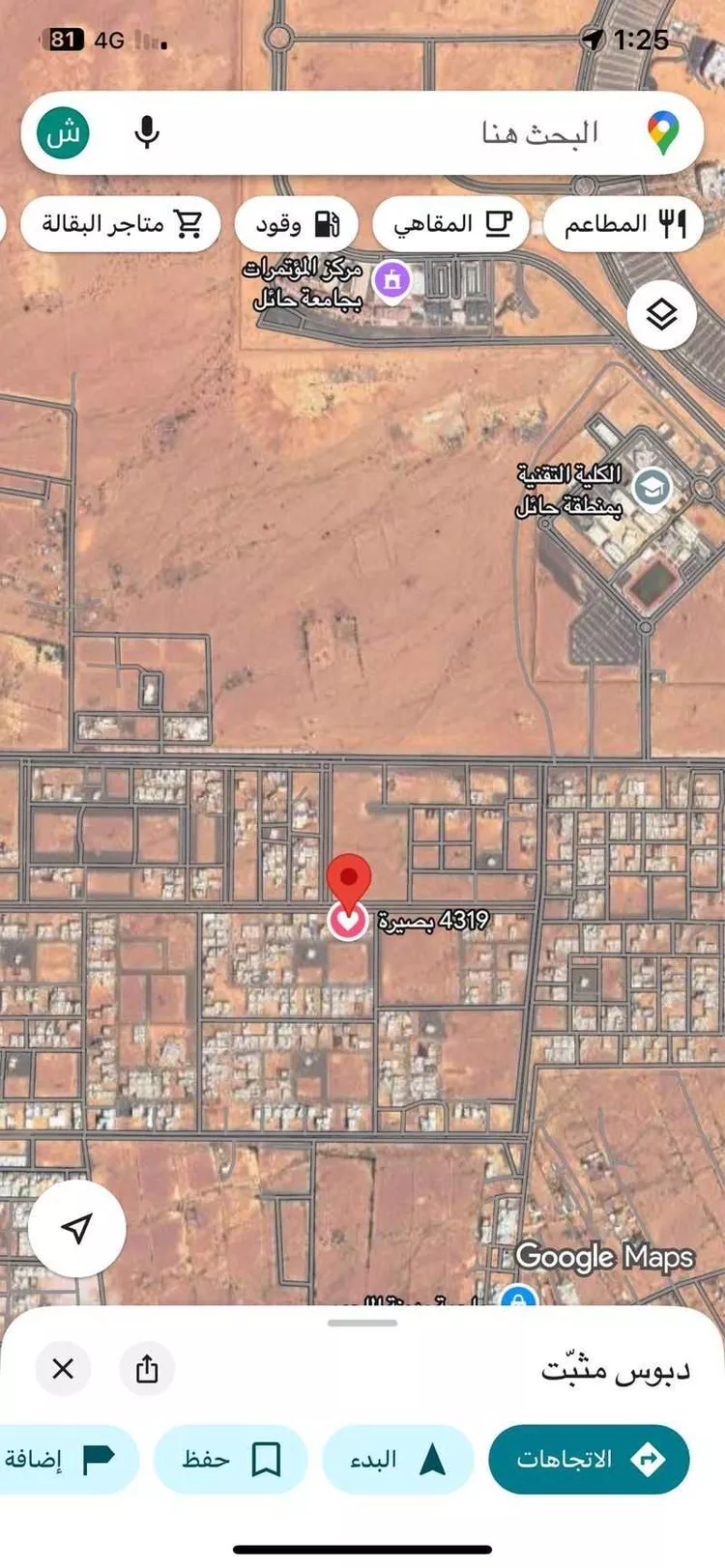The image size is (725, 1568).
Task: Close the pinned location sheet
Action: tap(63, 1368)
